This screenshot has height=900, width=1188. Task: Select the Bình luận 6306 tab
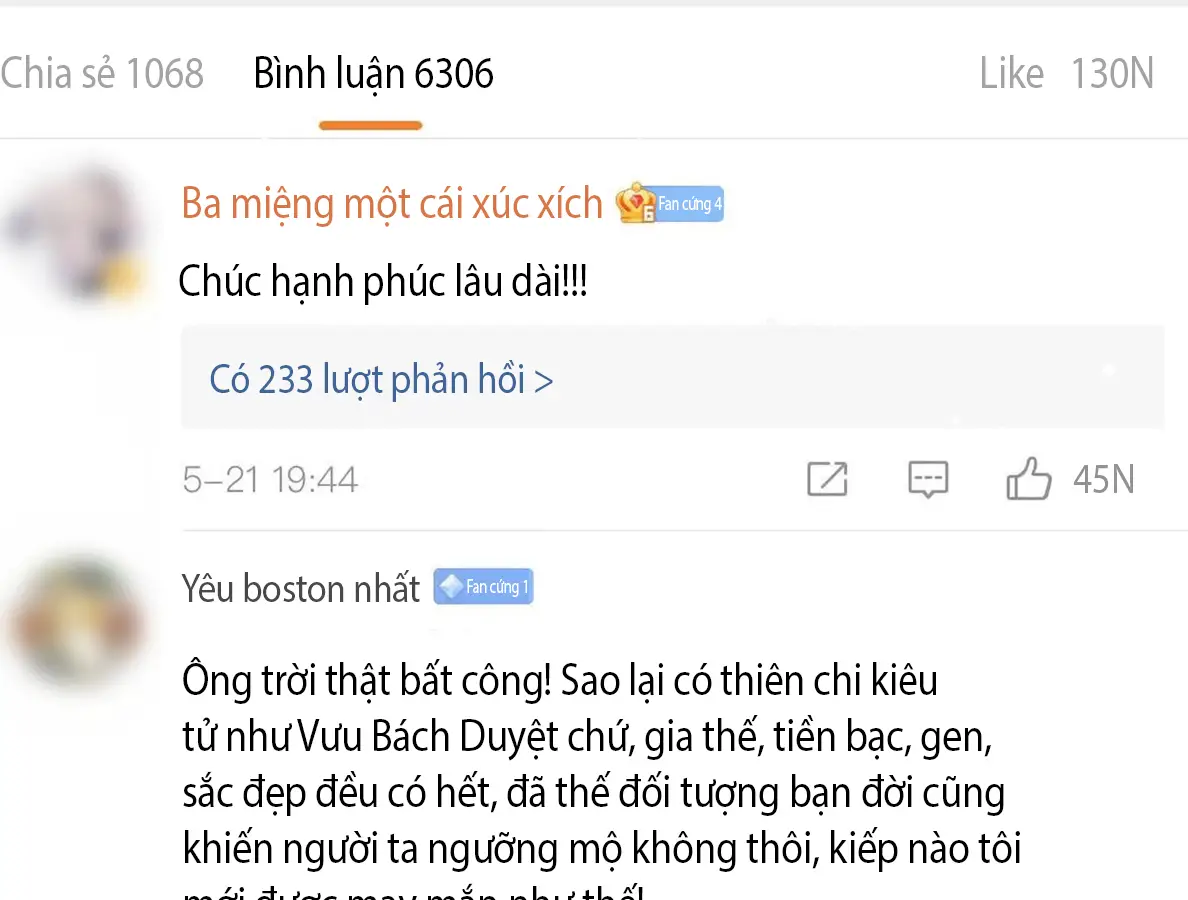(x=373, y=74)
